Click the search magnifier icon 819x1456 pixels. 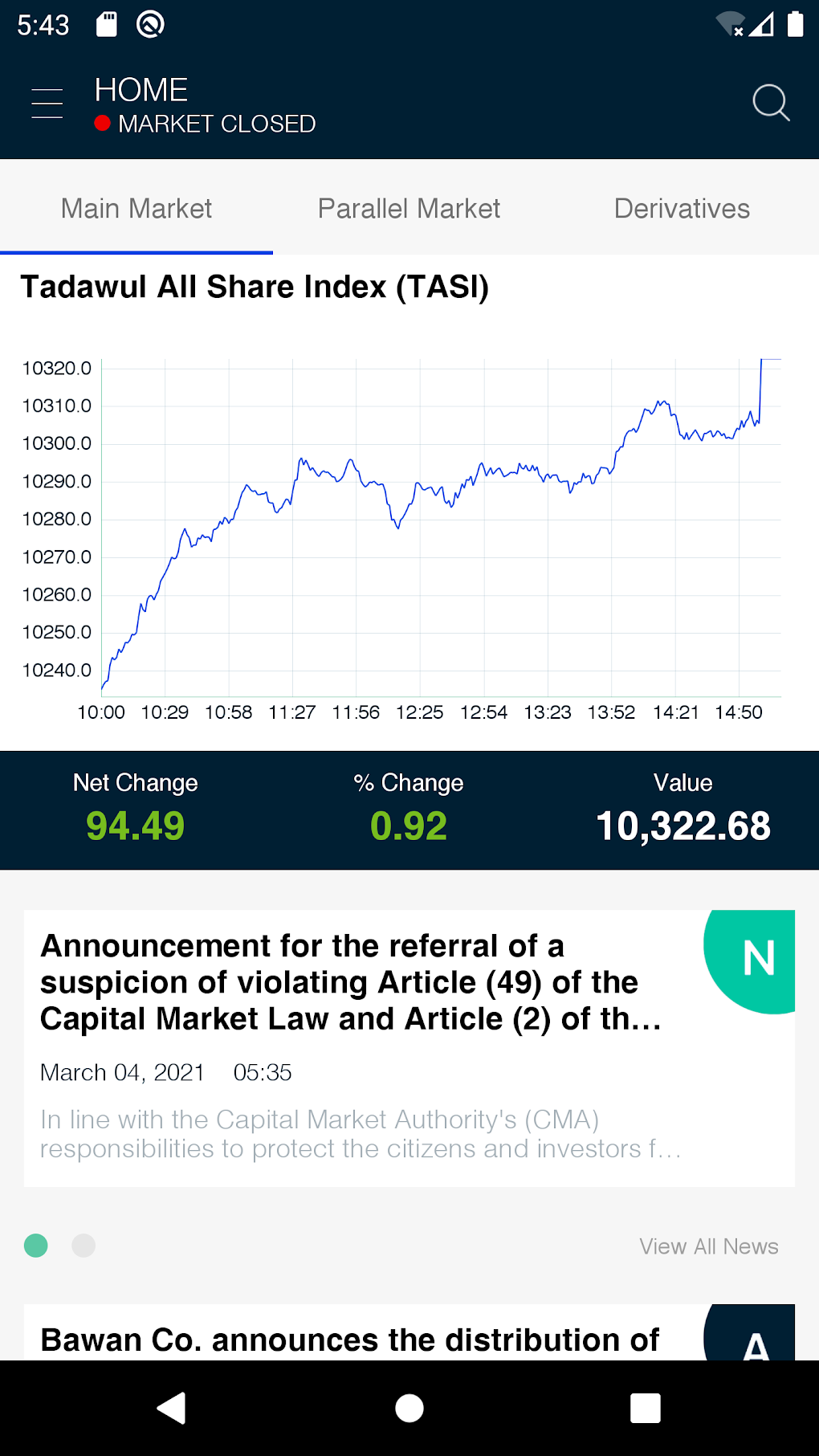(x=770, y=101)
